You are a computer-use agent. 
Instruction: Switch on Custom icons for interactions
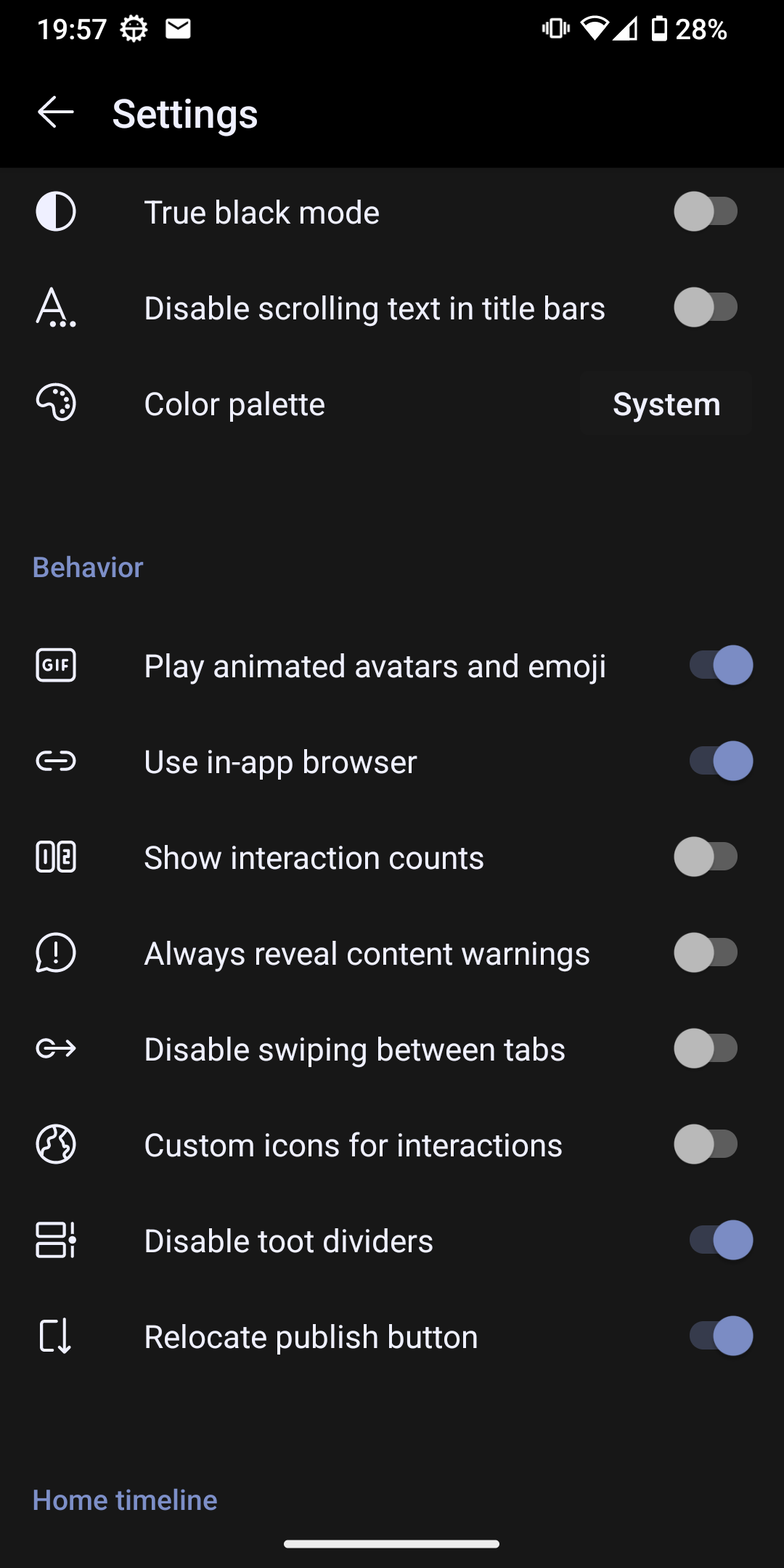pyautogui.click(x=706, y=1145)
